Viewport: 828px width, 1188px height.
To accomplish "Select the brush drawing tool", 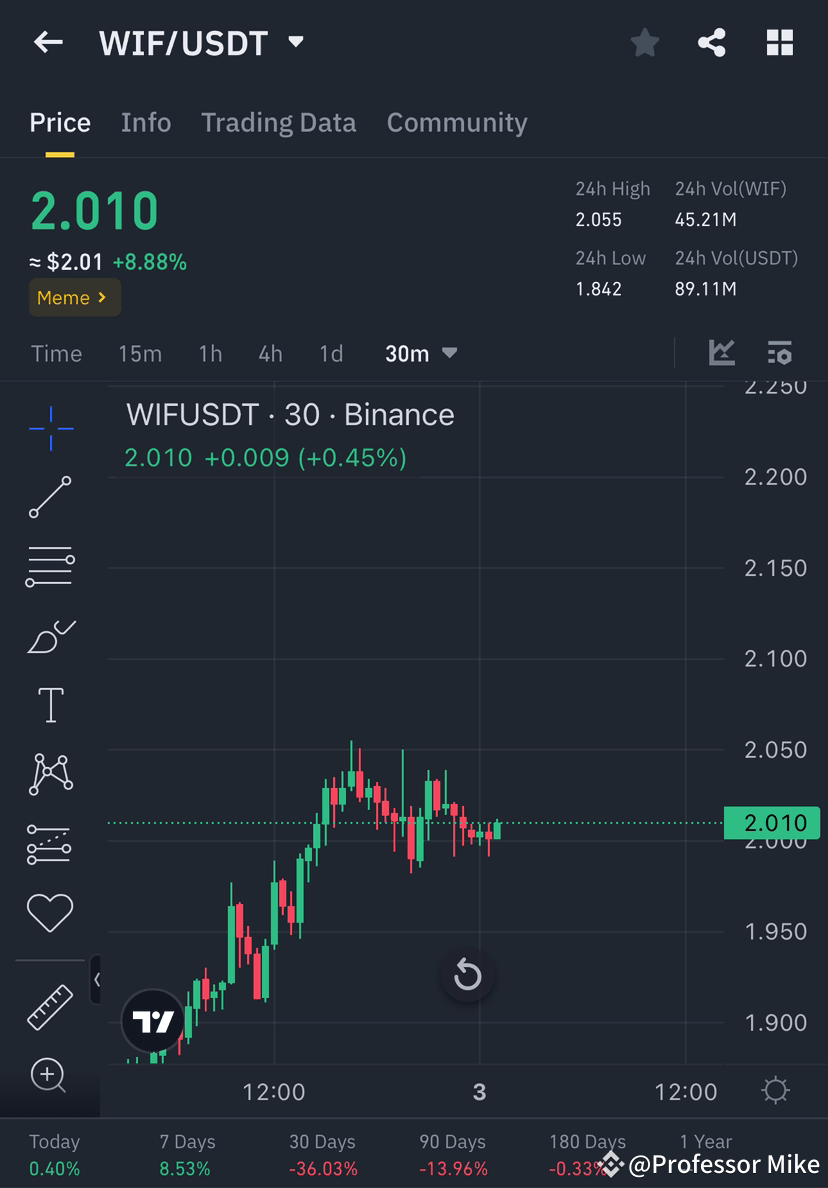I will point(49,635).
